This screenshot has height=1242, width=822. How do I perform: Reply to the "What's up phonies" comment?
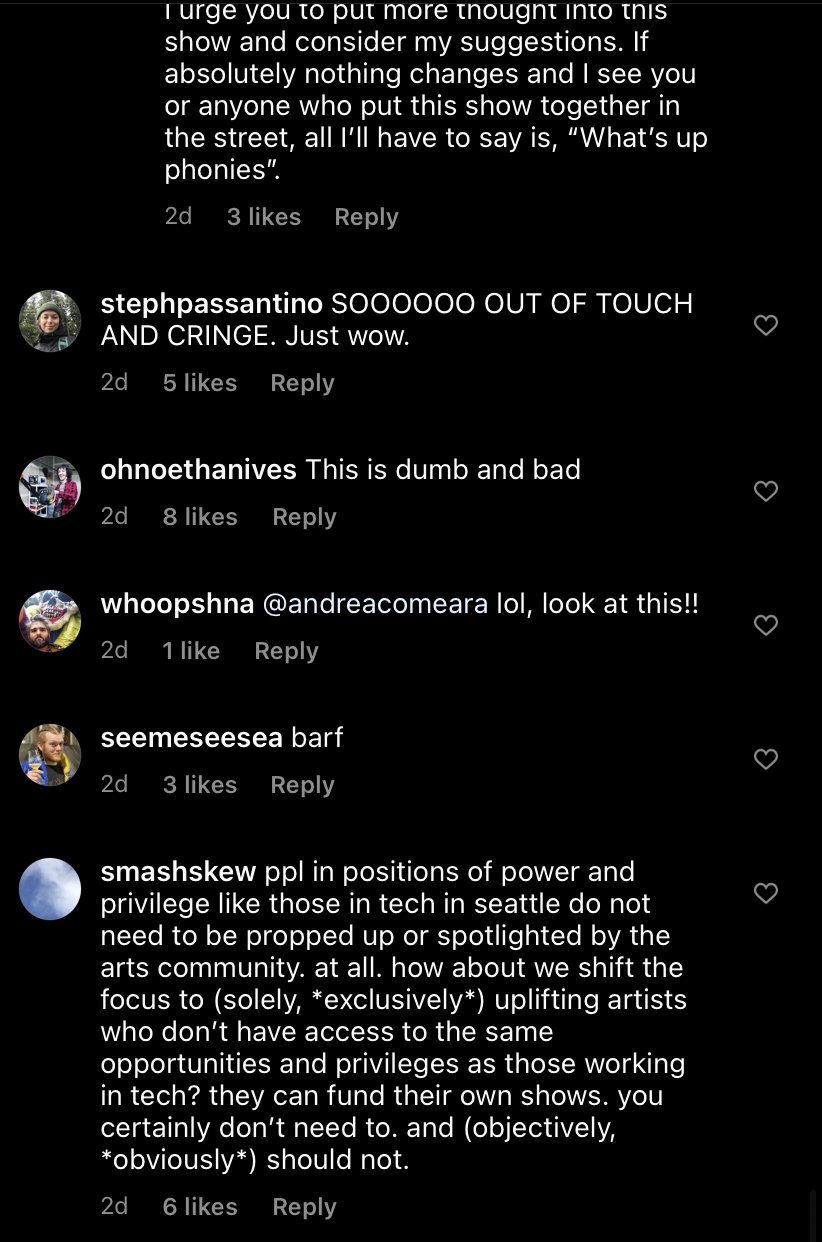coord(366,217)
